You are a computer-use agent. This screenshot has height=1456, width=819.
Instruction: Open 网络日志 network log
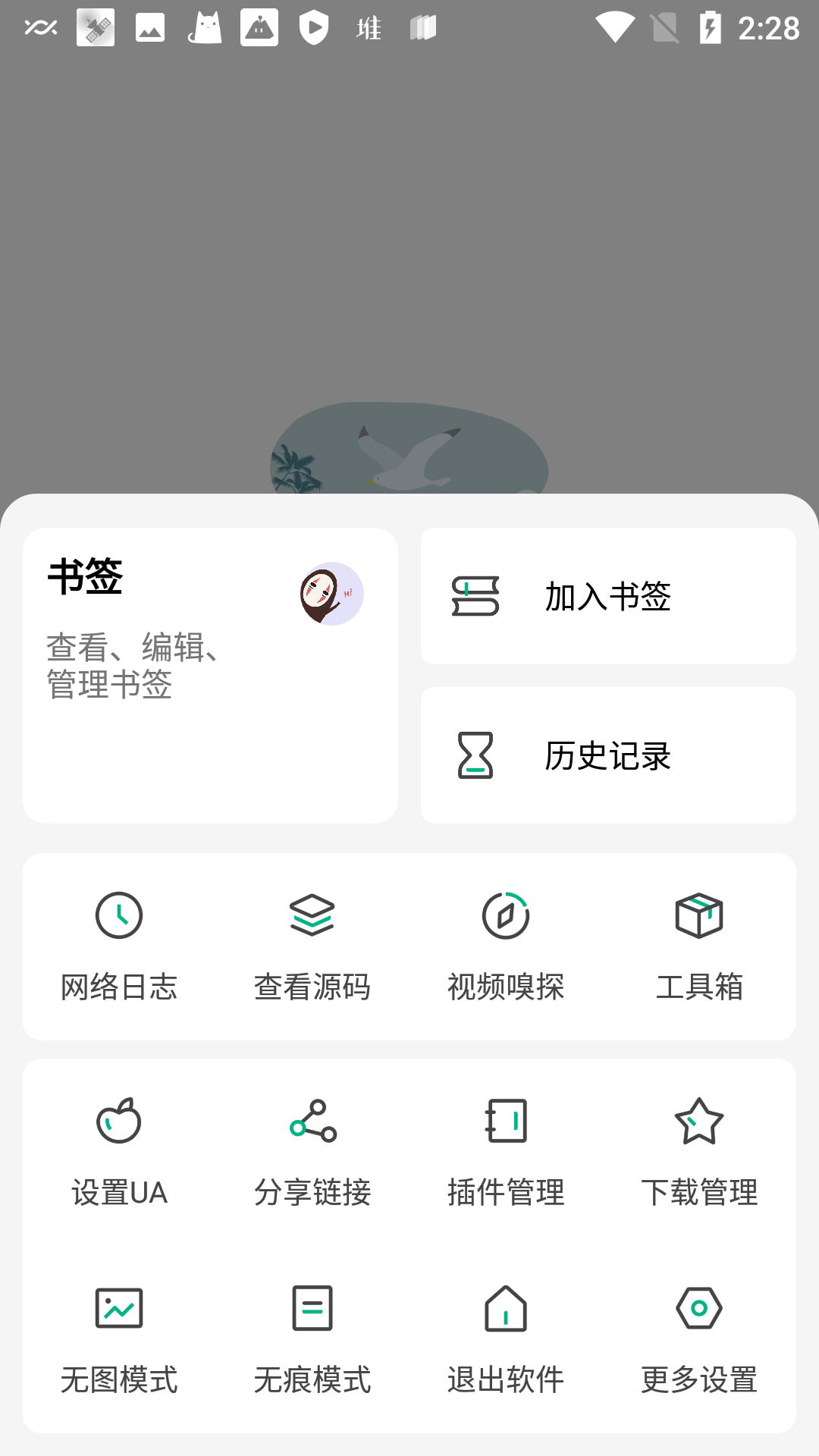pyautogui.click(x=119, y=946)
